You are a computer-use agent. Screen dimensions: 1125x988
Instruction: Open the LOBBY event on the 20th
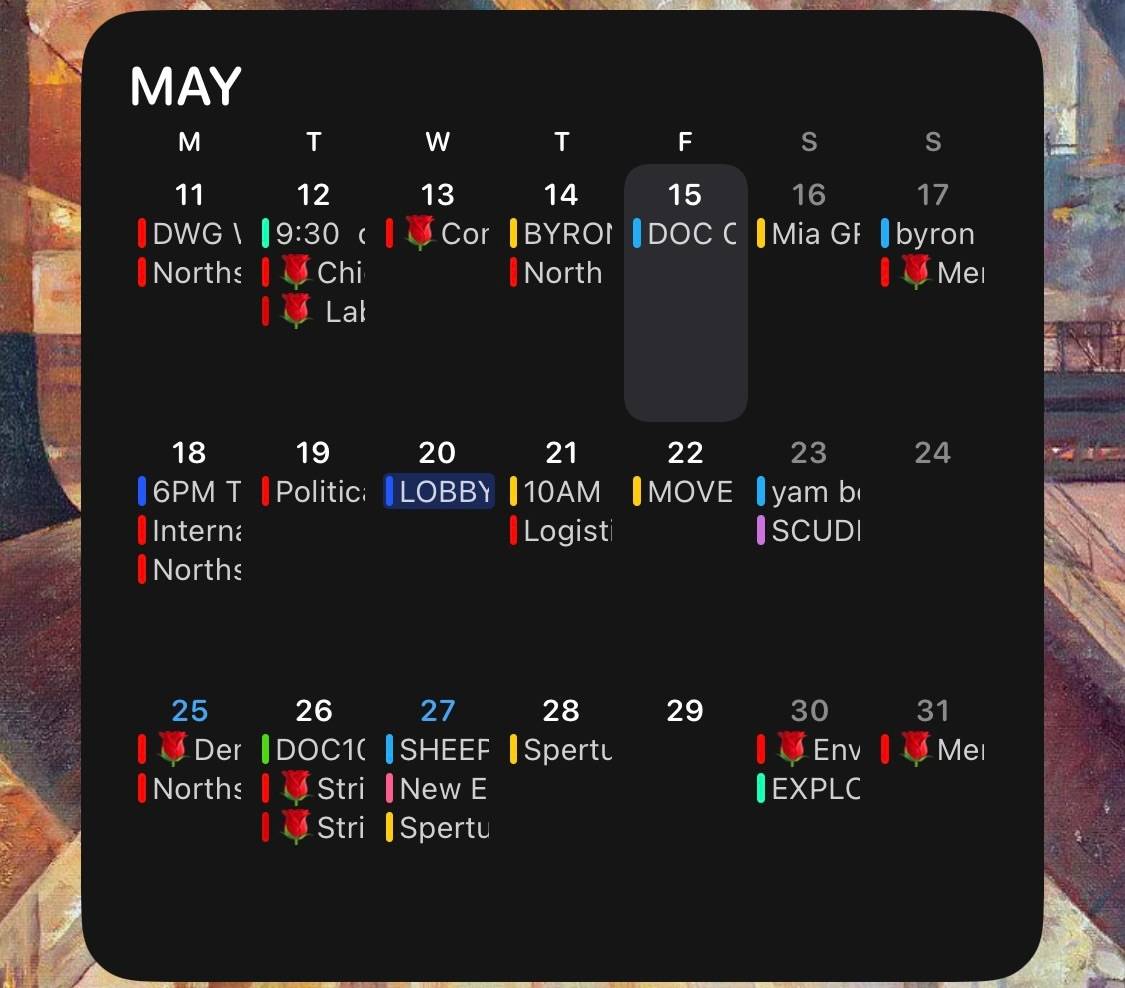[438, 491]
